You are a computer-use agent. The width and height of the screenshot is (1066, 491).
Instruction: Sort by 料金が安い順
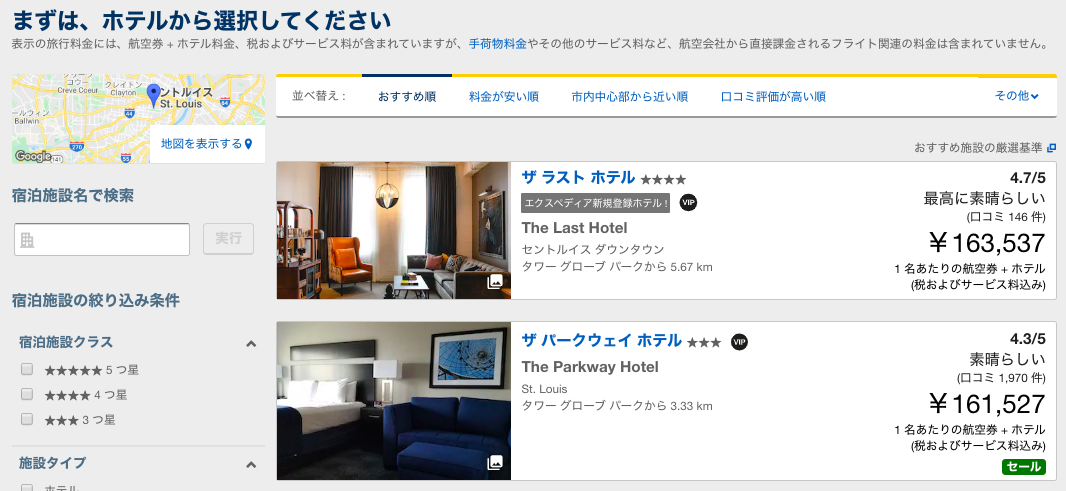504,97
